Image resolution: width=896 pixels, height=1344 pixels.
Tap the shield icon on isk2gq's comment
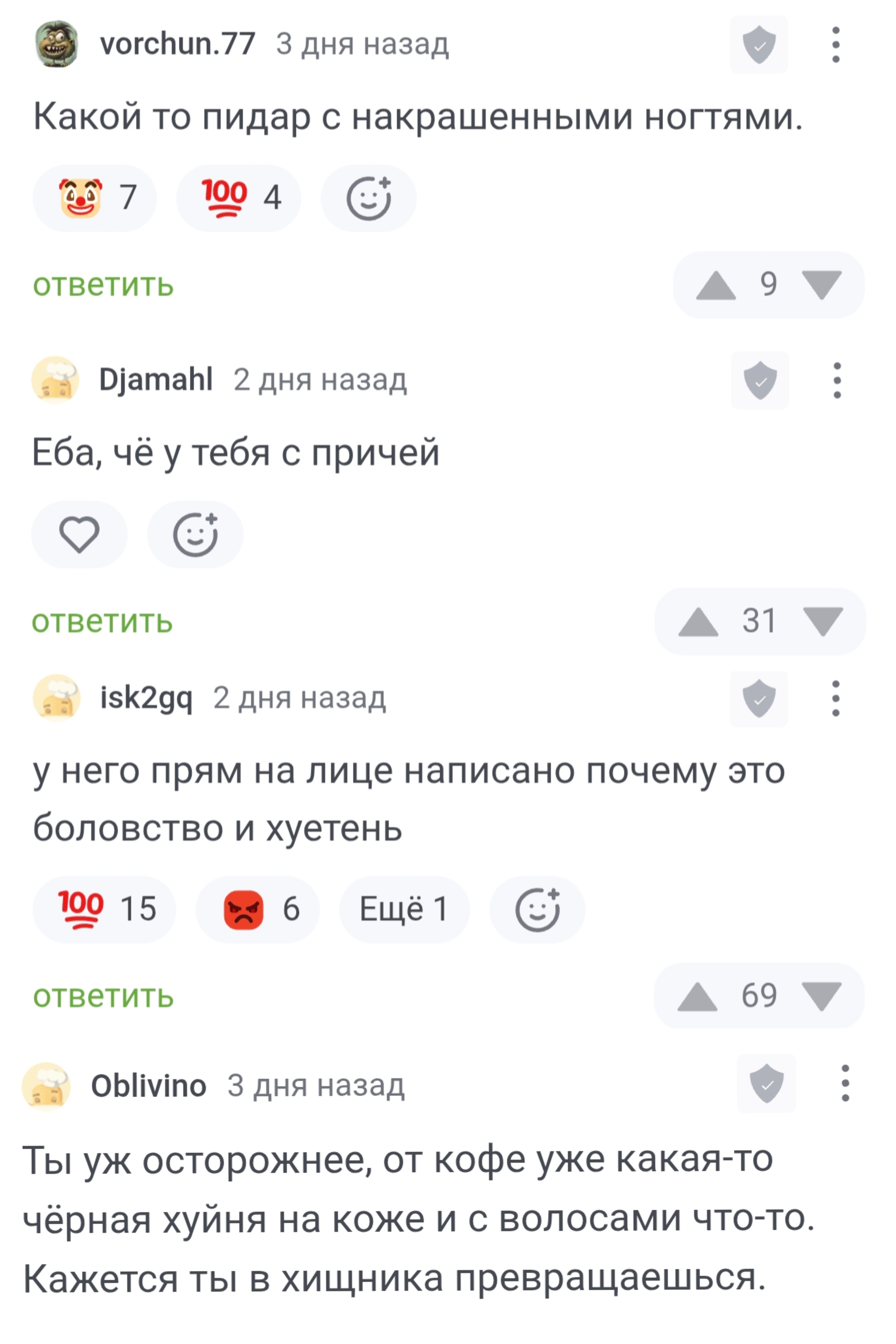coord(759,698)
